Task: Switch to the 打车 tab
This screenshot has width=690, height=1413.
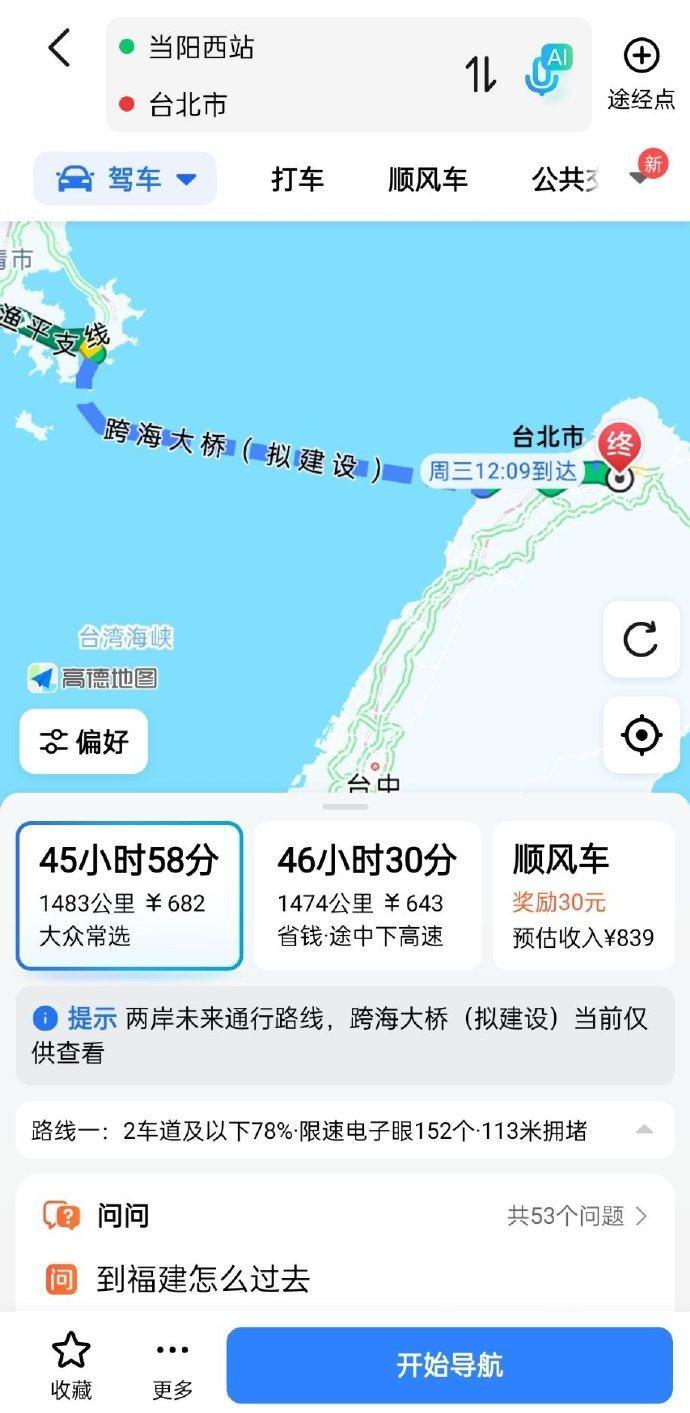Action: coord(297,179)
